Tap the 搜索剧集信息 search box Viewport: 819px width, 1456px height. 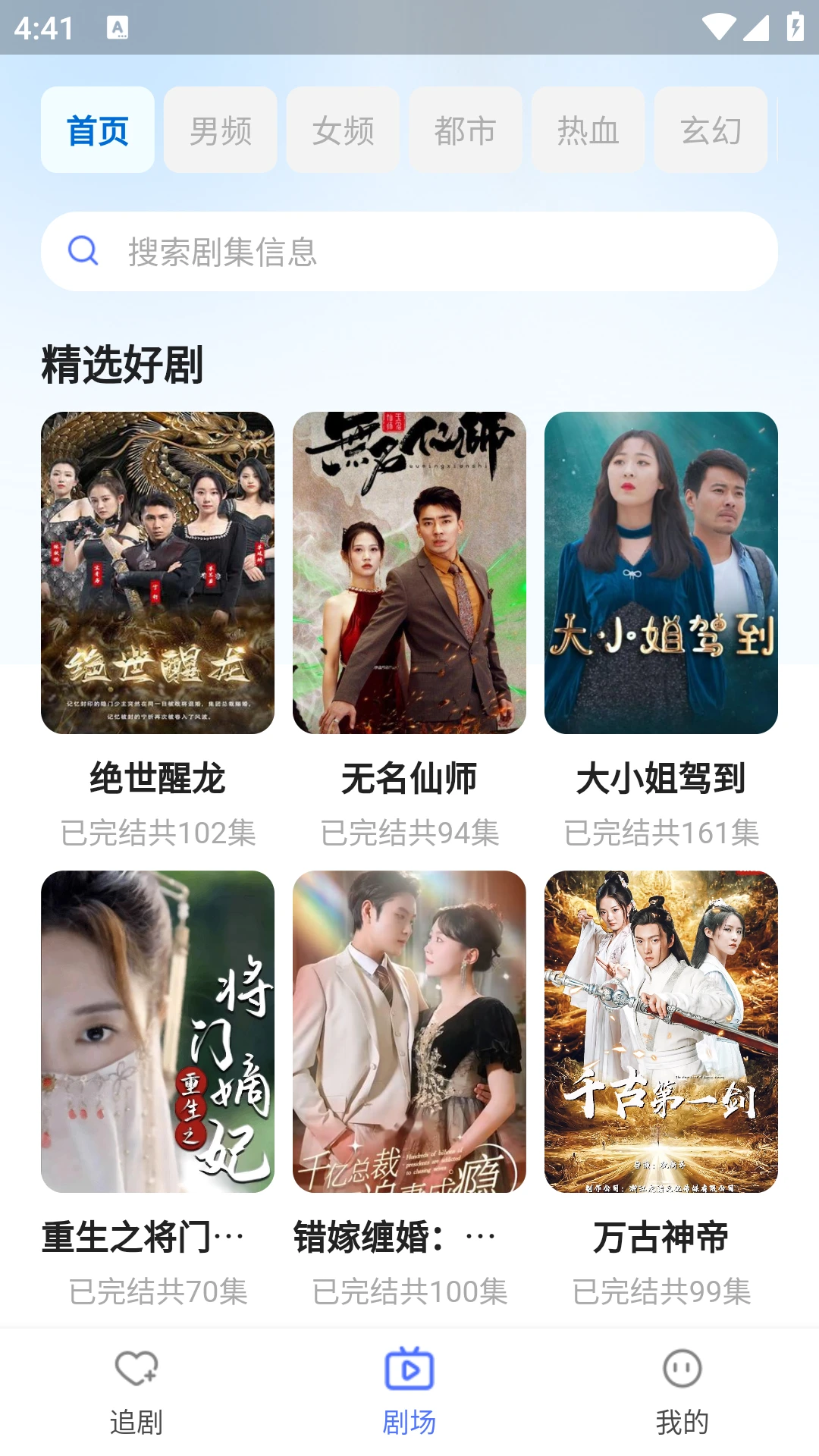click(x=409, y=252)
